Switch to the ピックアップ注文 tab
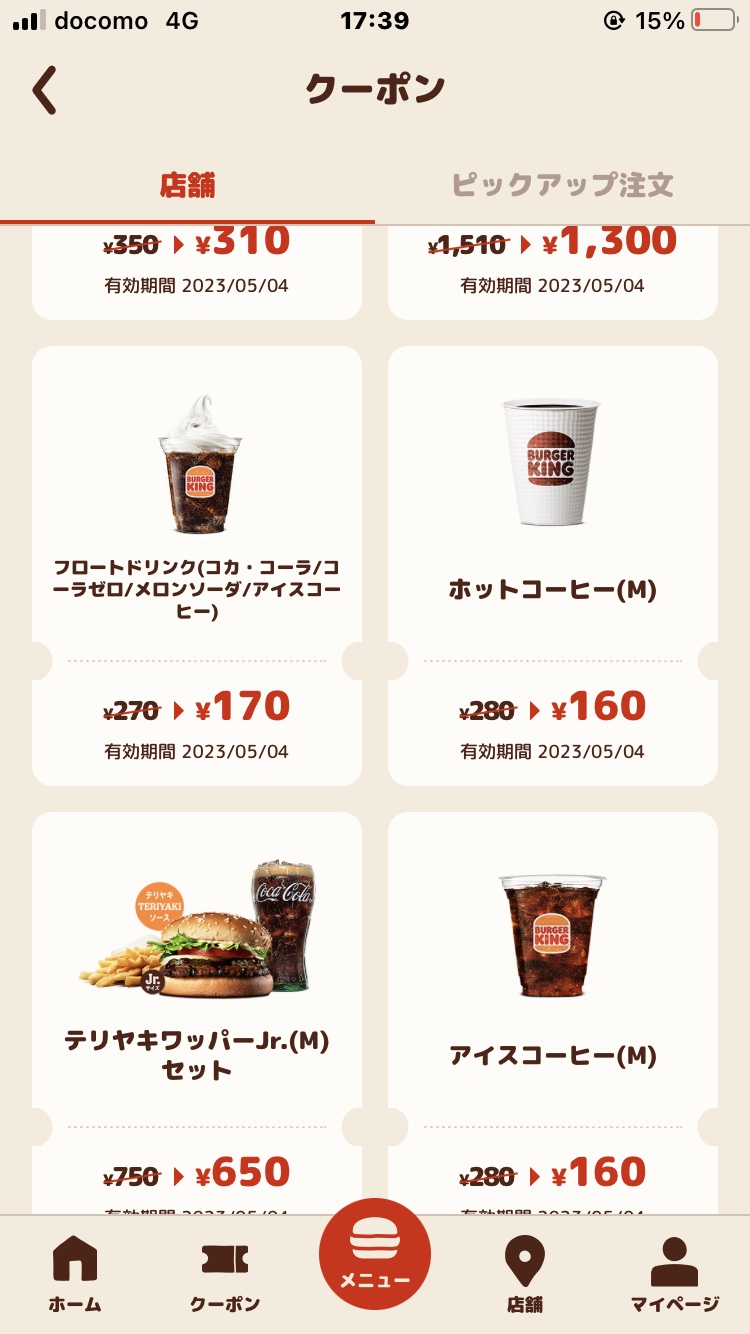 click(x=562, y=185)
